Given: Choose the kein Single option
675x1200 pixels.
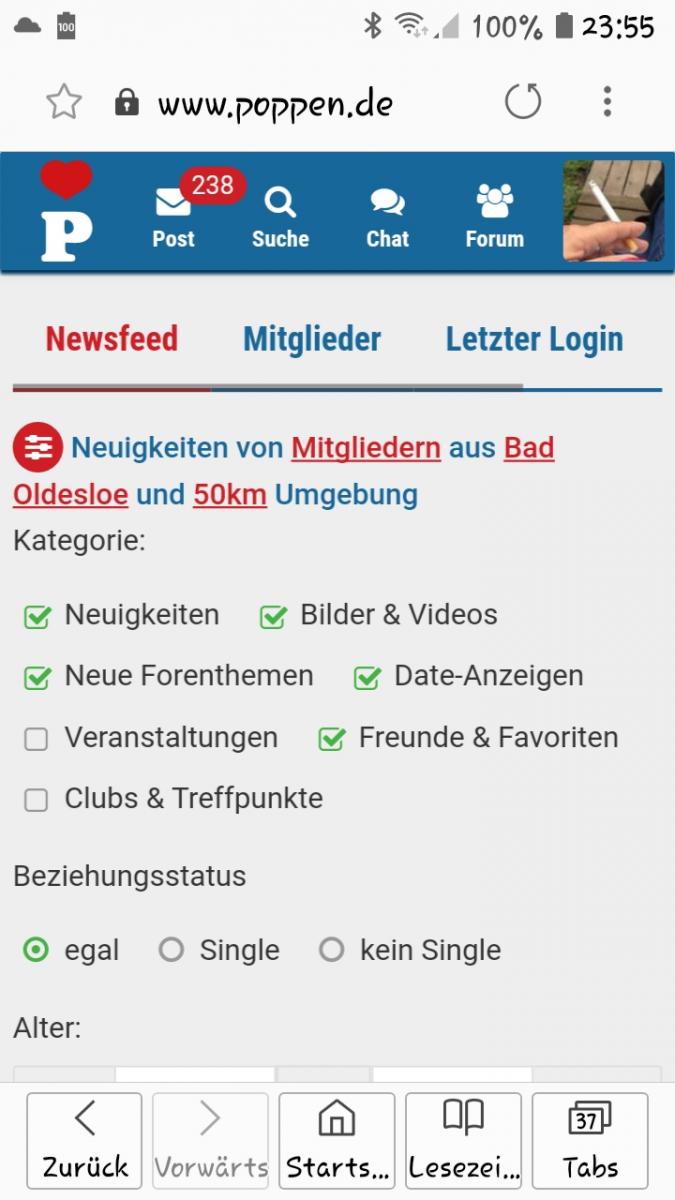Looking at the screenshot, I should (332, 950).
